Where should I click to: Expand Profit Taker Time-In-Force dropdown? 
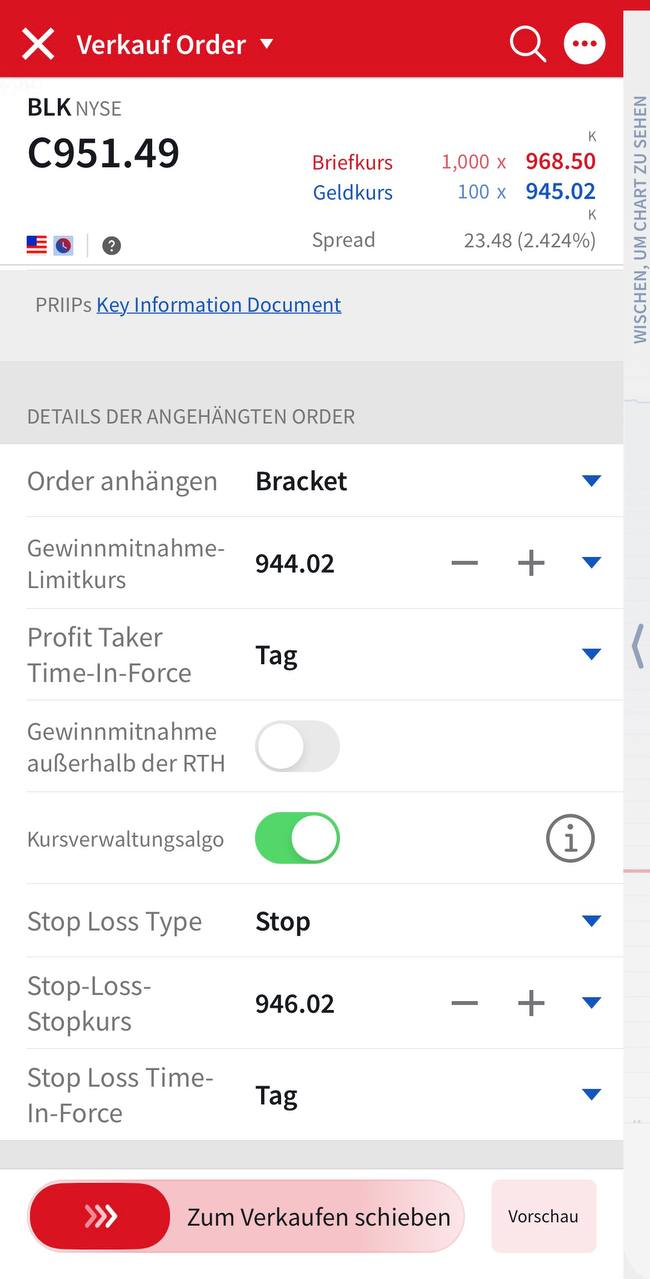[591, 655]
